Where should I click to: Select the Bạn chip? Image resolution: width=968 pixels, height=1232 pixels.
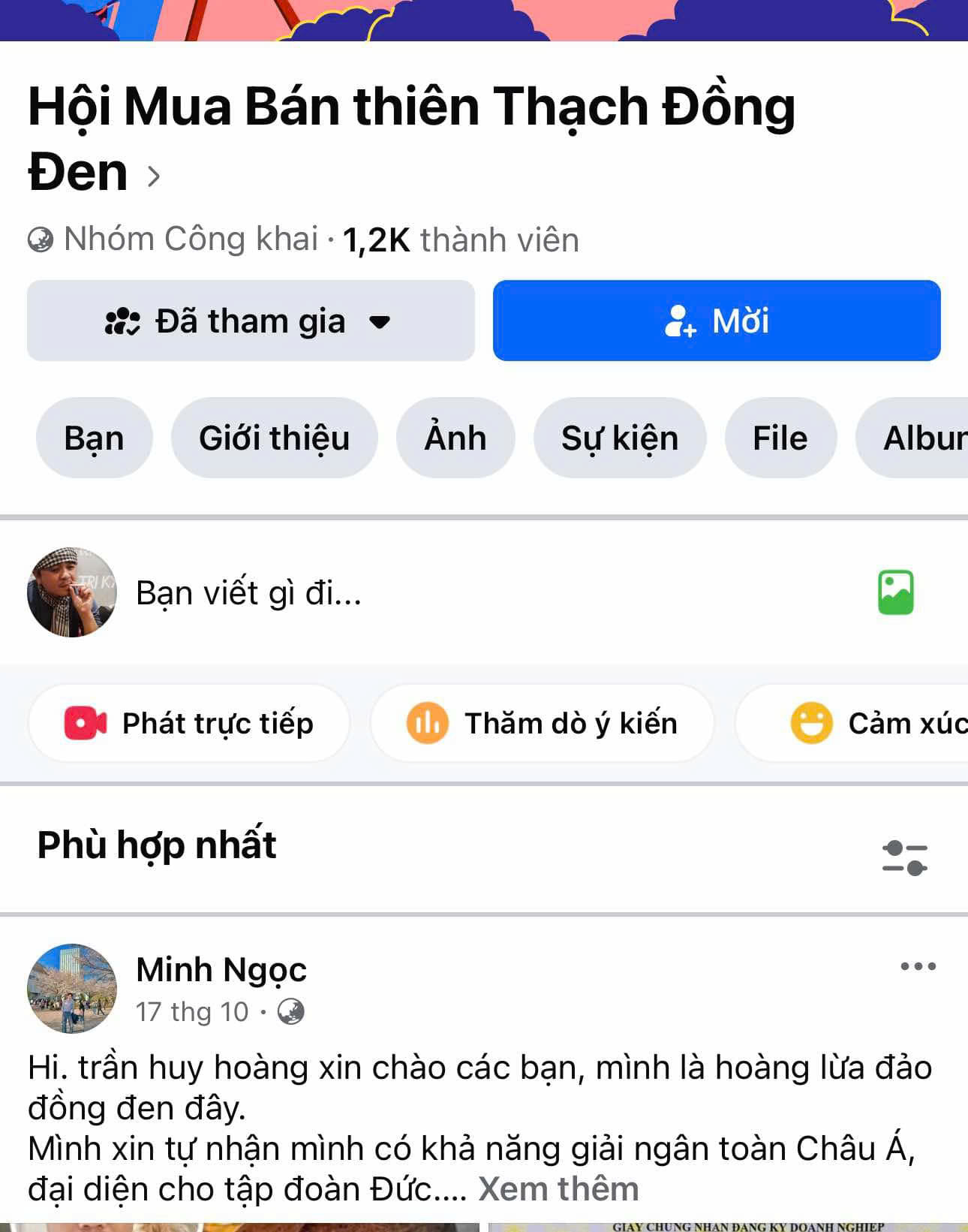pos(94,438)
